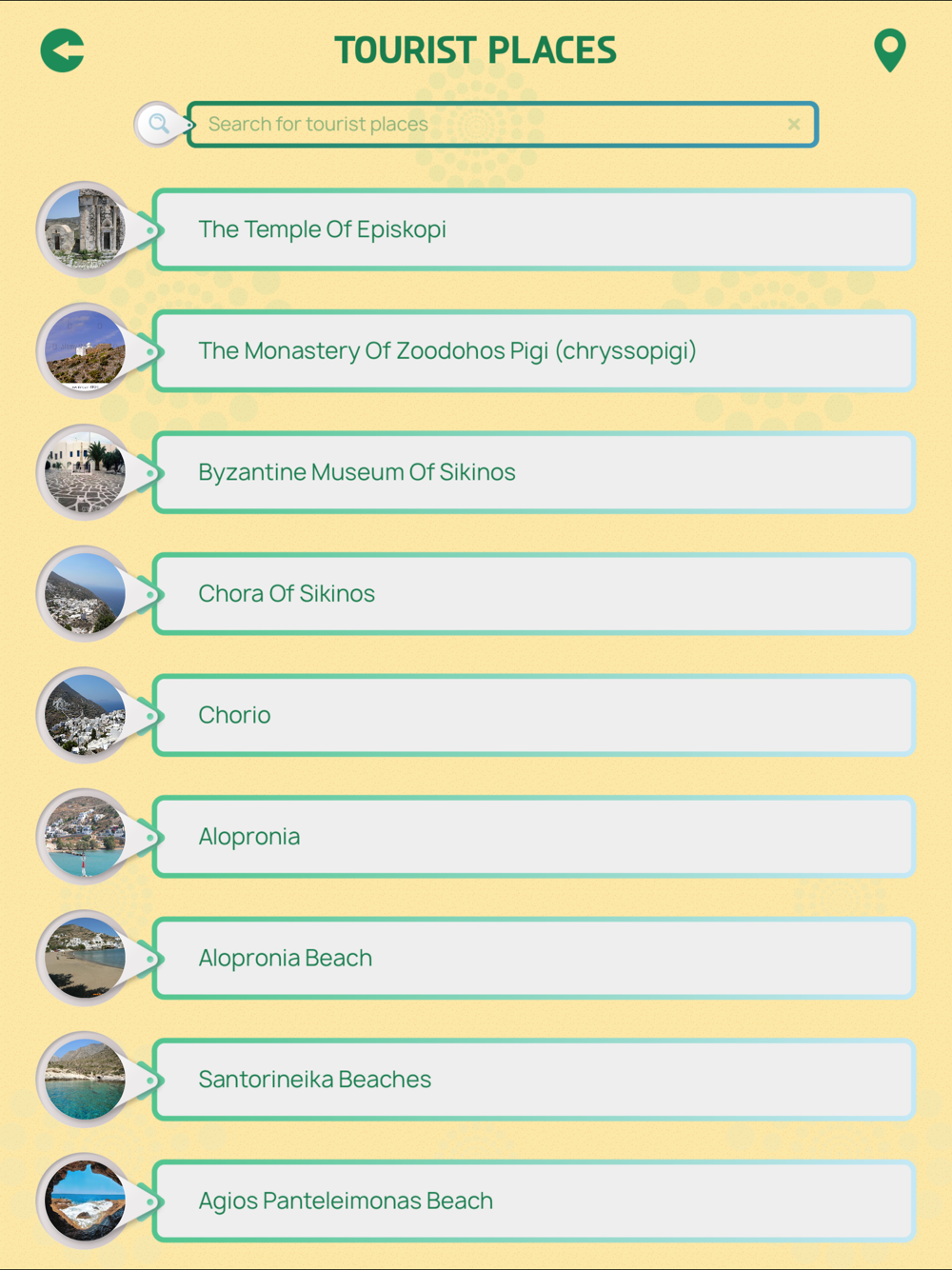Open Alopronia Beach

[533, 958]
